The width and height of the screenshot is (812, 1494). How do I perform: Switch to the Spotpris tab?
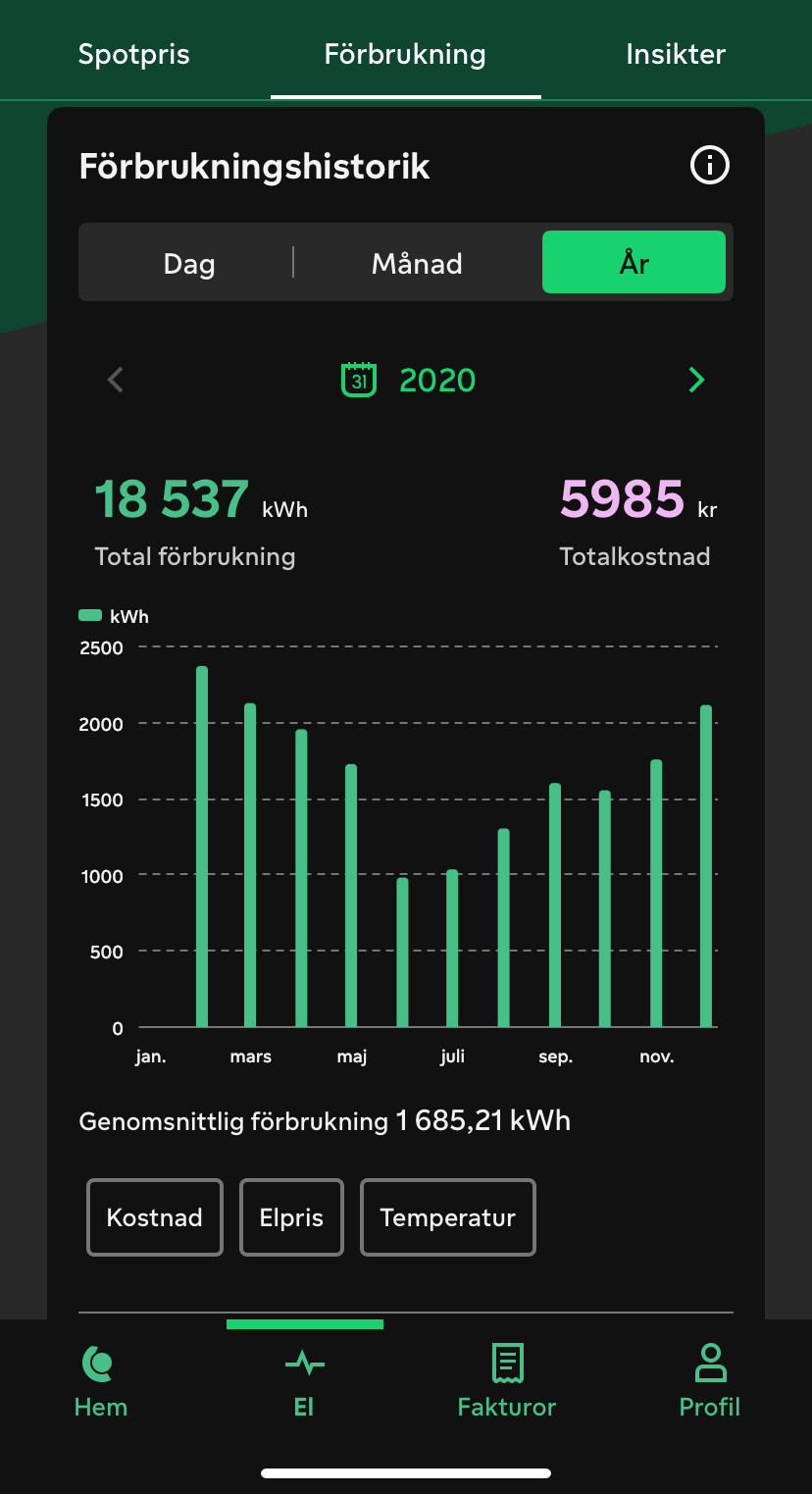pyautogui.click(x=133, y=54)
